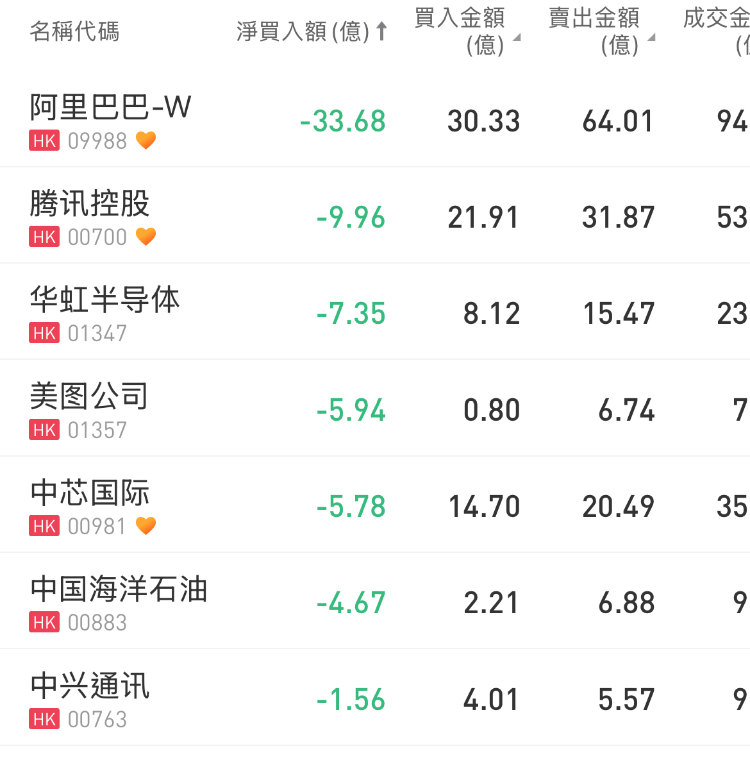Sort by 淨買入額 column header
The height and width of the screenshot is (760, 750).
[311, 32]
